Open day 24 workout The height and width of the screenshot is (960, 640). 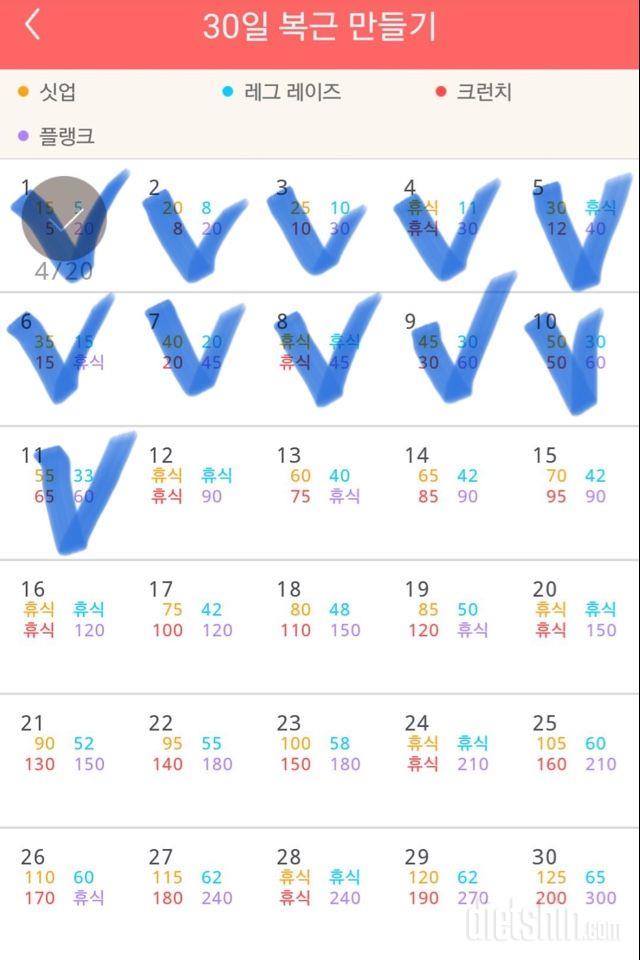click(x=448, y=760)
